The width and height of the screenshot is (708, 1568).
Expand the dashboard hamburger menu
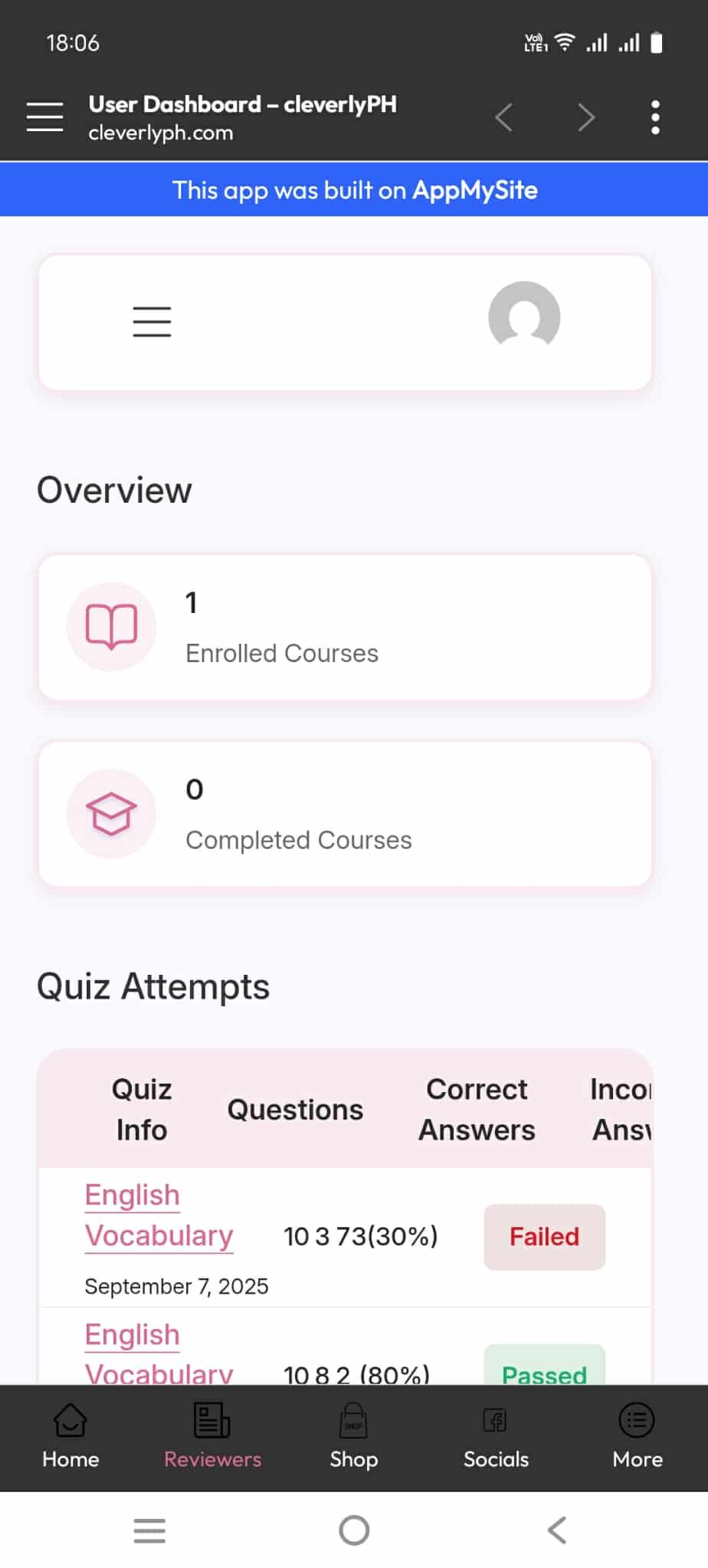point(152,321)
